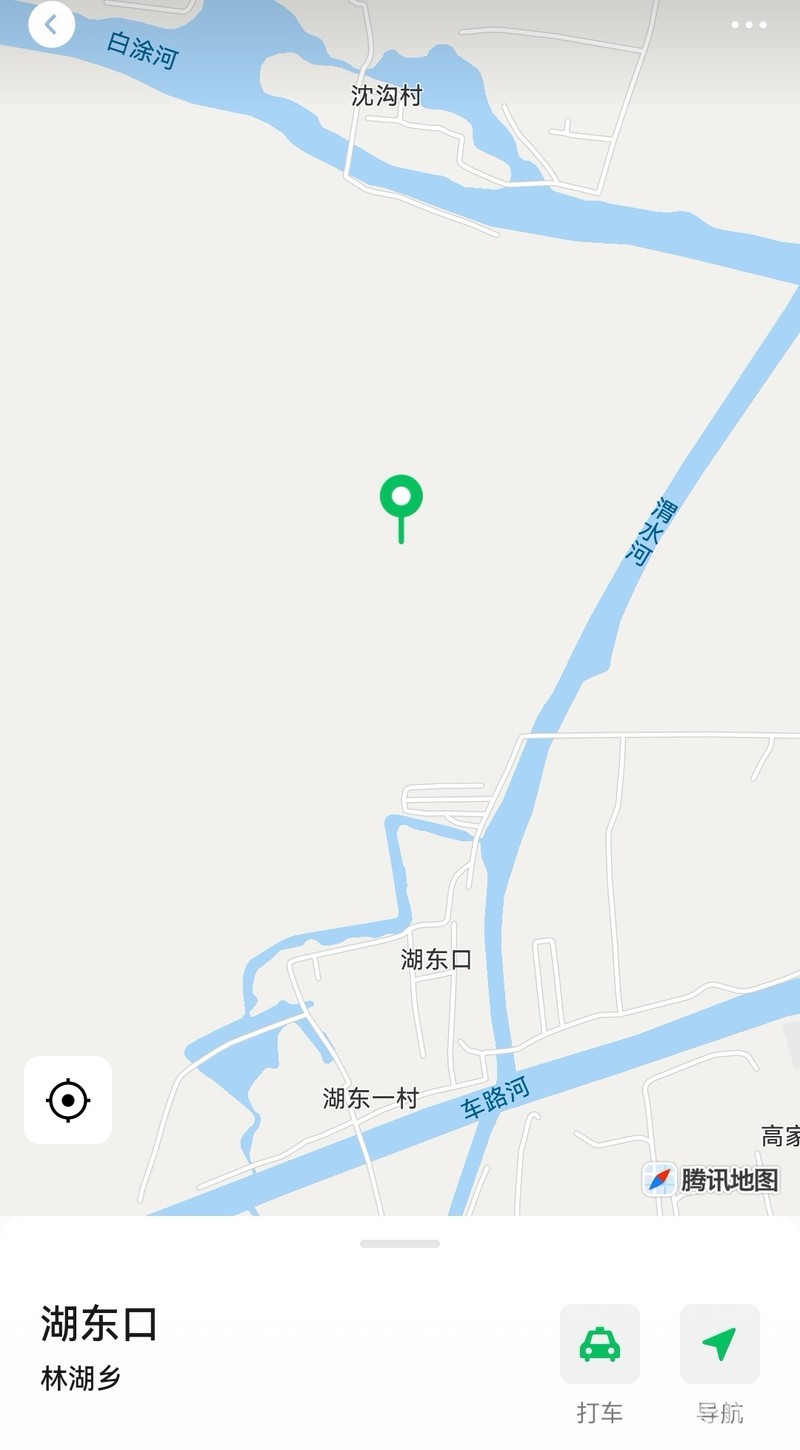Tap the green location pin

click(401, 498)
